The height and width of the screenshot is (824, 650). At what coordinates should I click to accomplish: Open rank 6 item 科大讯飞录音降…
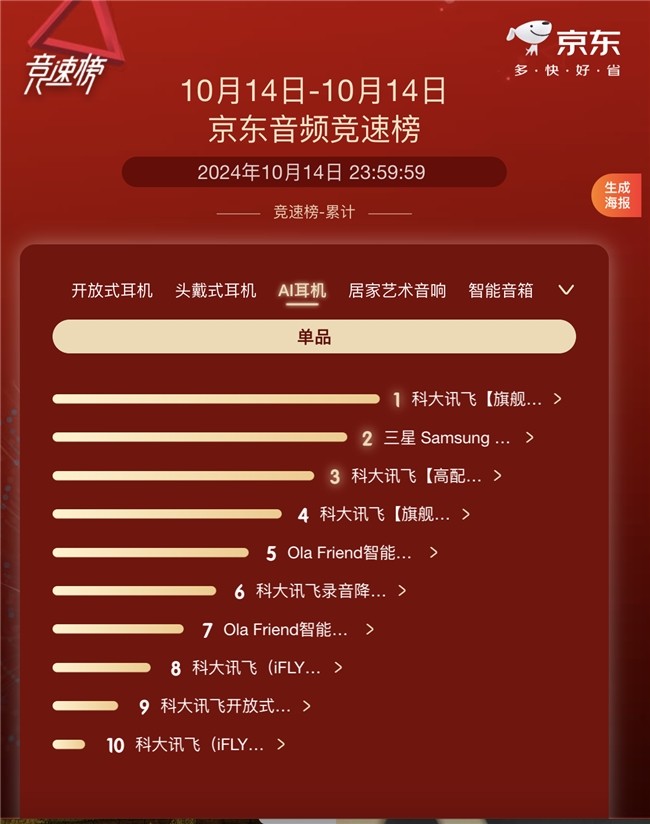pos(321,591)
